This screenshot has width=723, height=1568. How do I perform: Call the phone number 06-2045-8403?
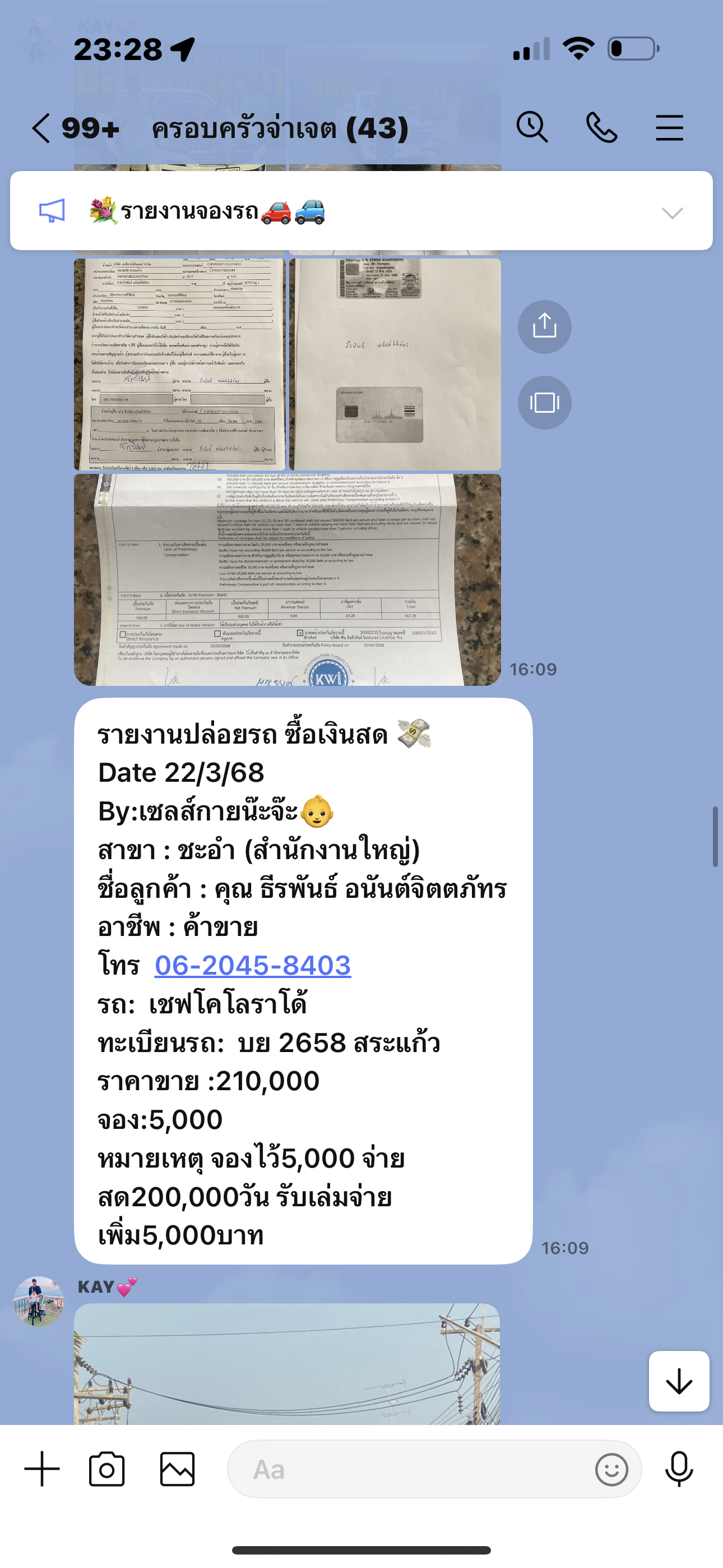click(x=253, y=965)
